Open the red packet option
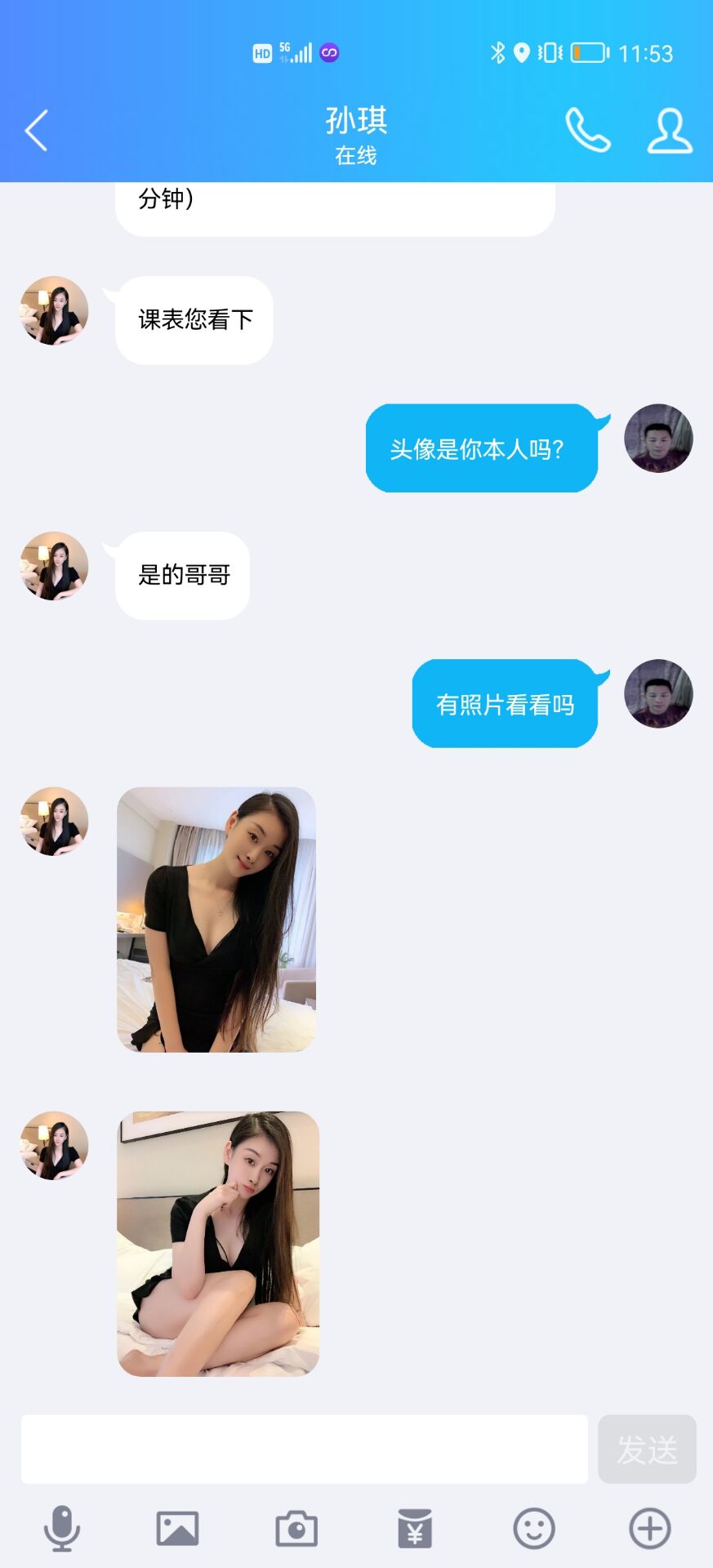713x1568 pixels. point(415,1528)
